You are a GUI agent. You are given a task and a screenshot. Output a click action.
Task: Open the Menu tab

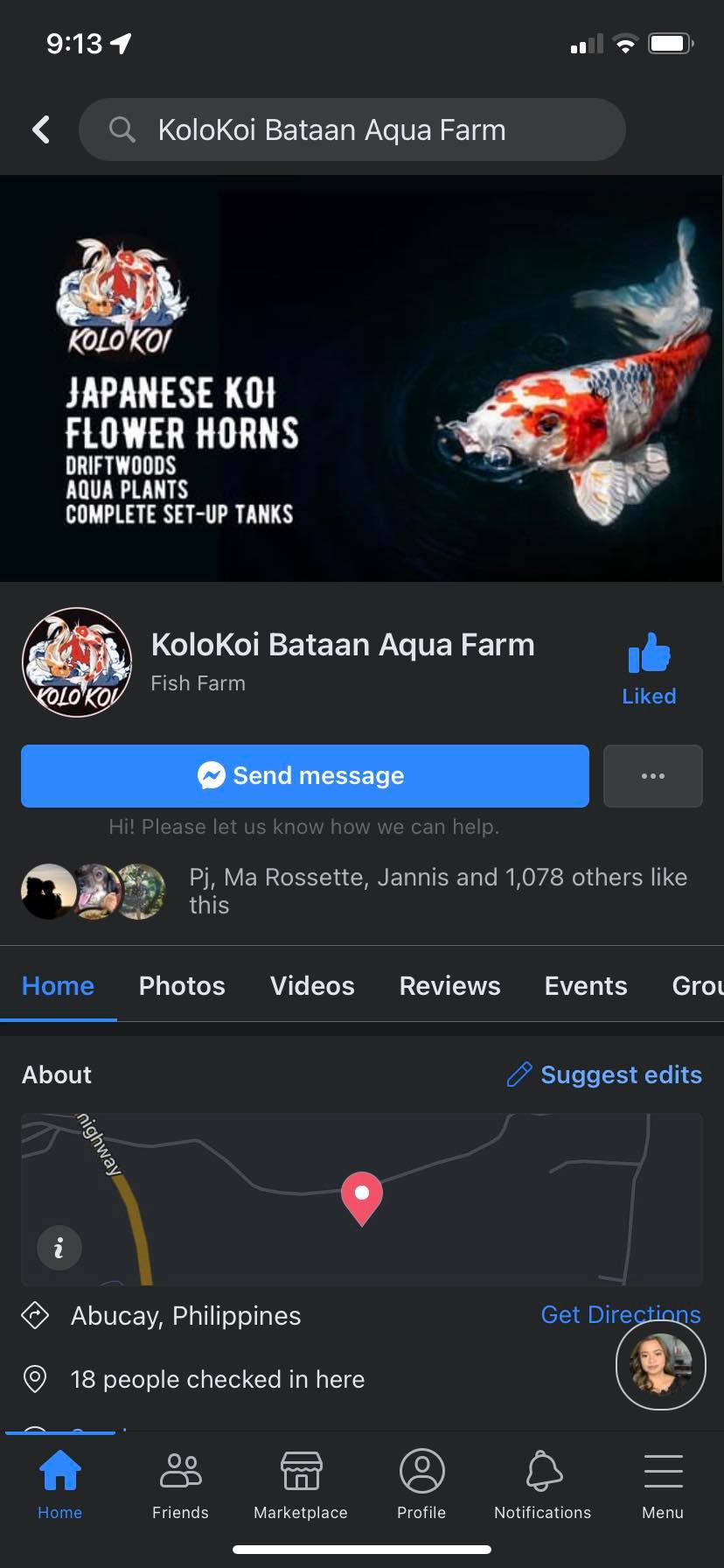(663, 1484)
